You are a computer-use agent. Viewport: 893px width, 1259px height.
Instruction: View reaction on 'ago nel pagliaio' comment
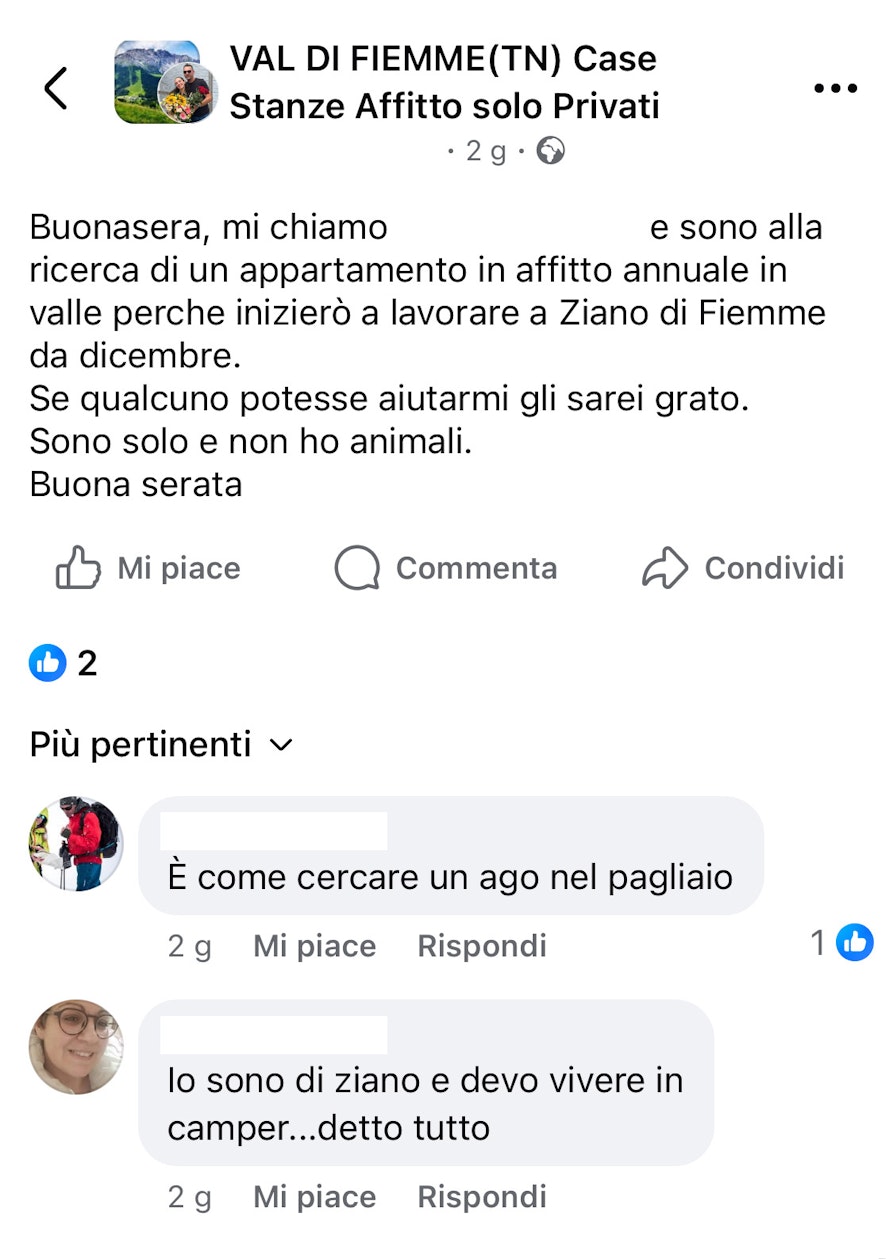click(x=842, y=942)
